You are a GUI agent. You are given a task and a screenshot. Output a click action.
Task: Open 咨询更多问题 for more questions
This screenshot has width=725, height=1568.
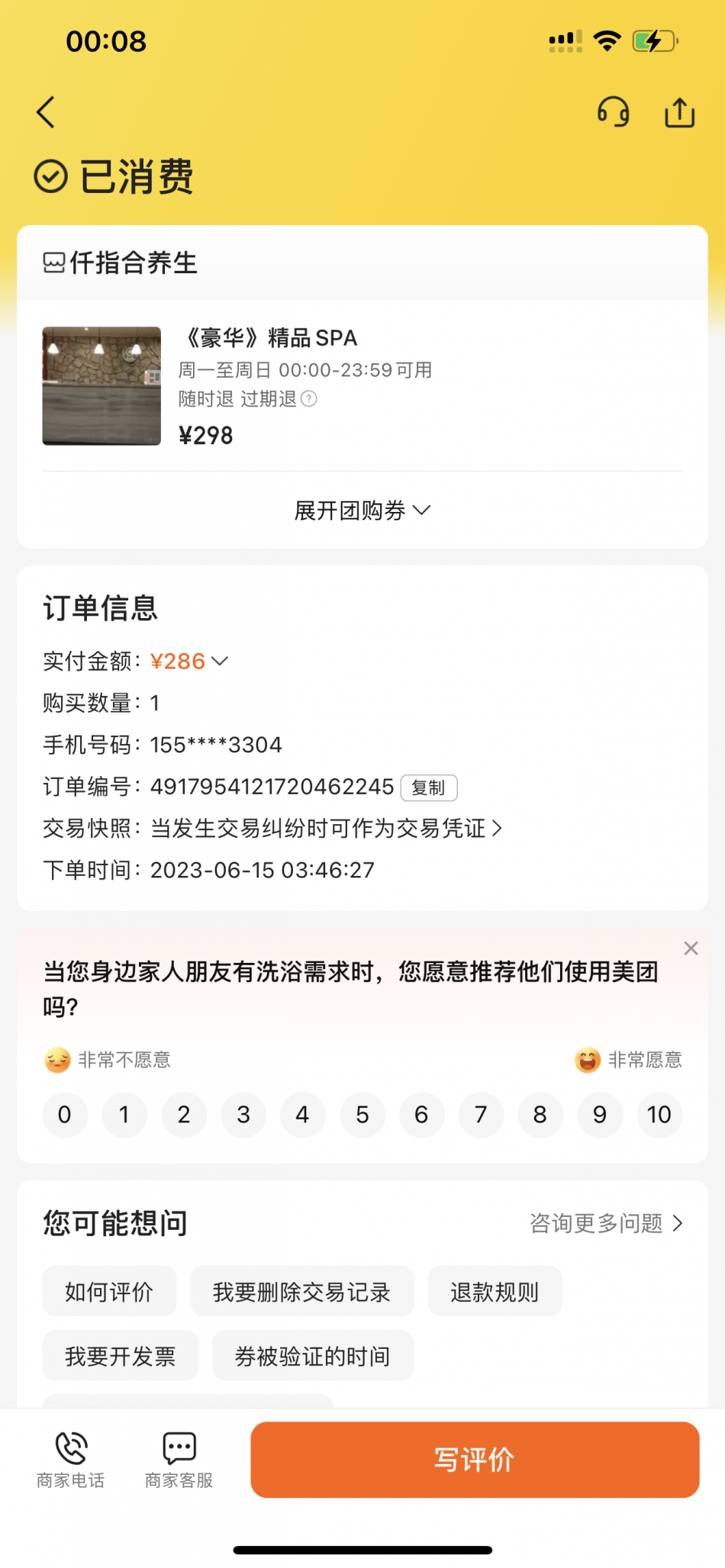(x=607, y=1223)
